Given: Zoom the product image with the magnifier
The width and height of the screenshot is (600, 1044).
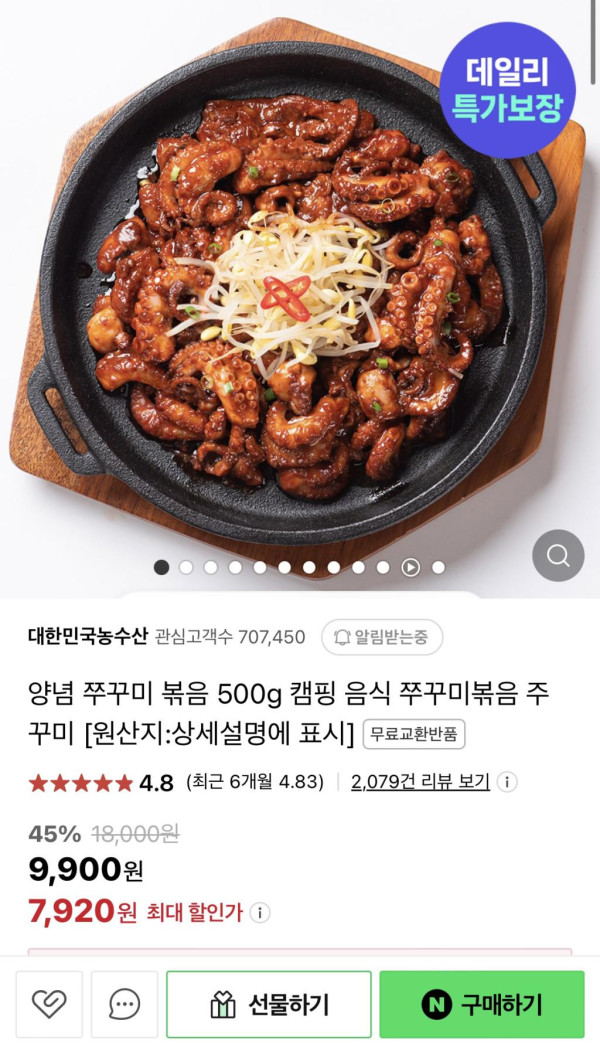Looking at the screenshot, I should (557, 555).
